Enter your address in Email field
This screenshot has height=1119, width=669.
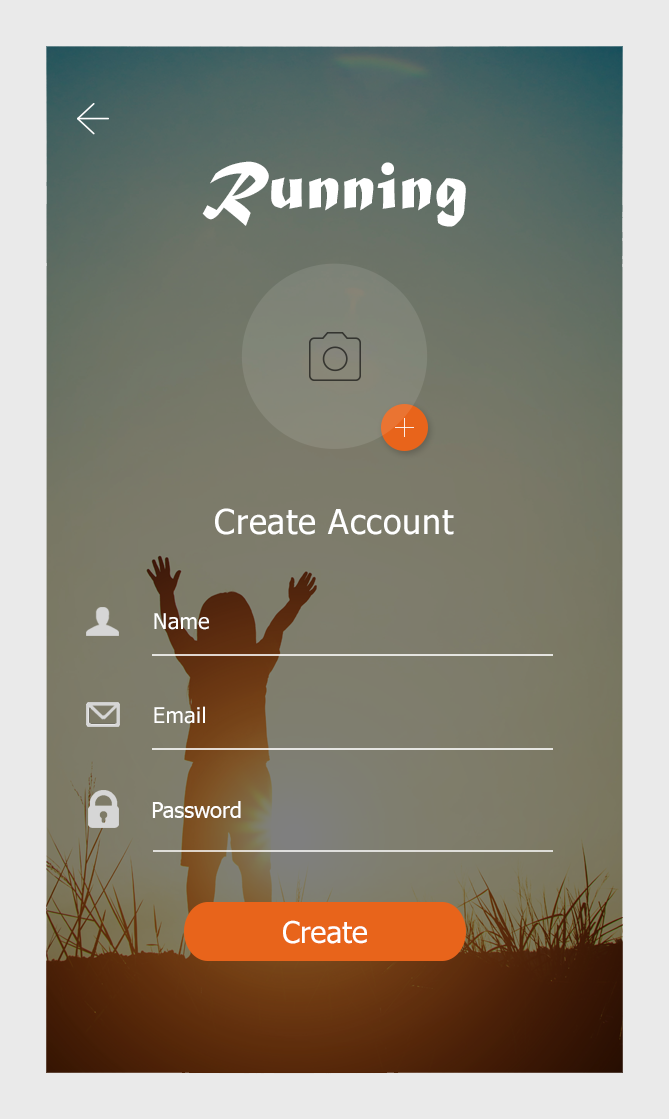pos(350,717)
